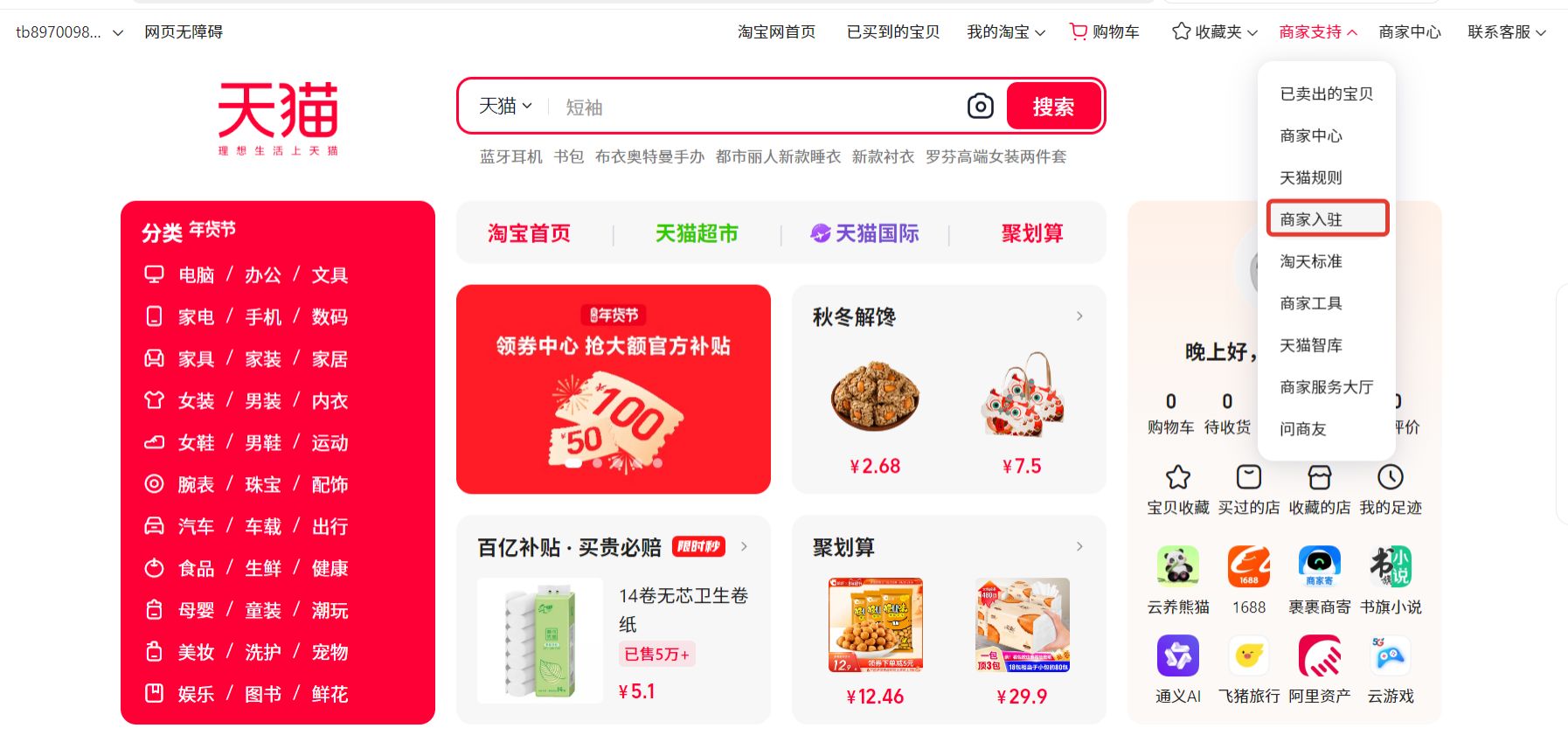Open 购物车 in the top bar
1568x735 pixels.
point(1105,32)
